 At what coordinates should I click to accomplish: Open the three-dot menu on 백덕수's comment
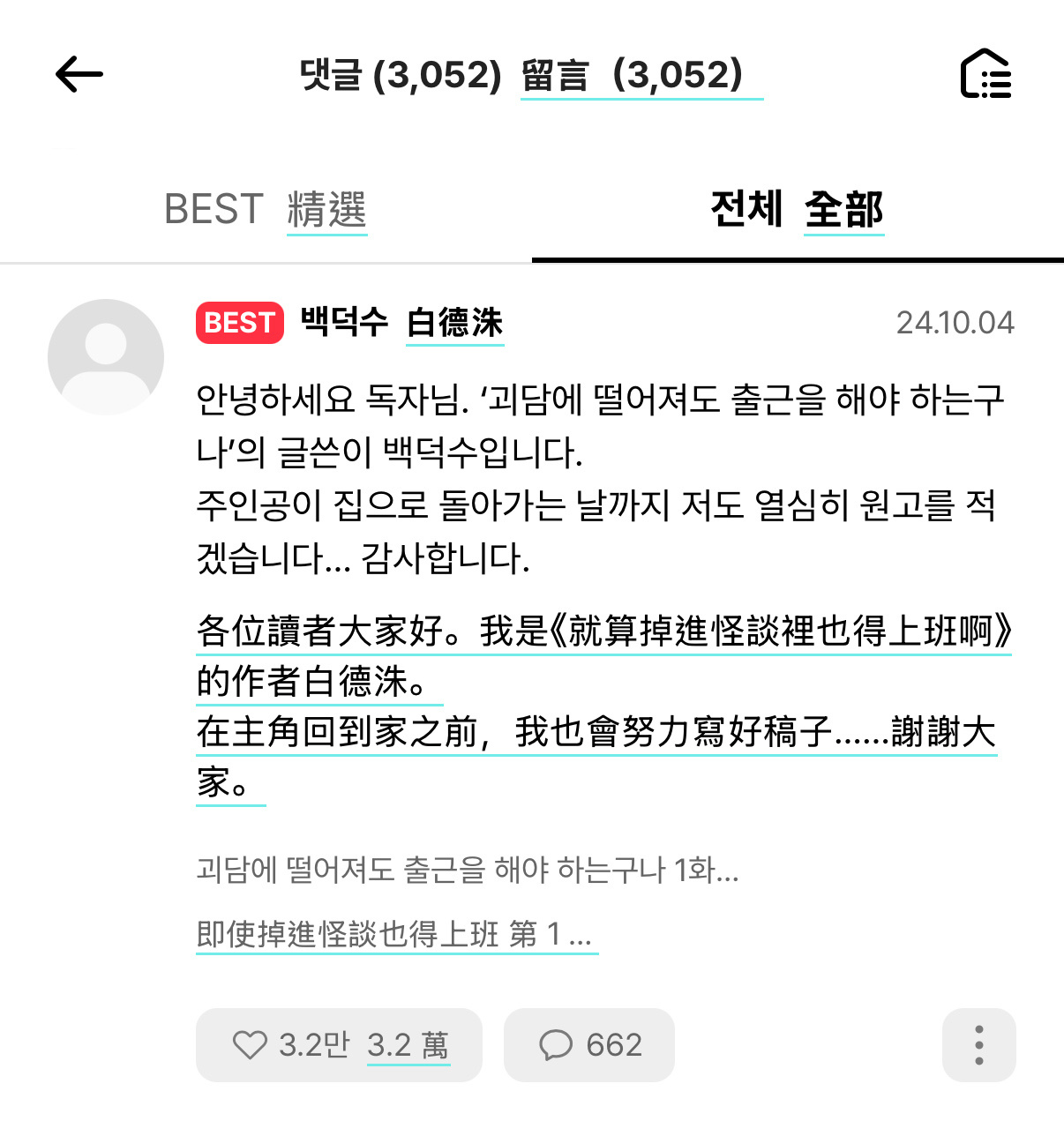(978, 1045)
